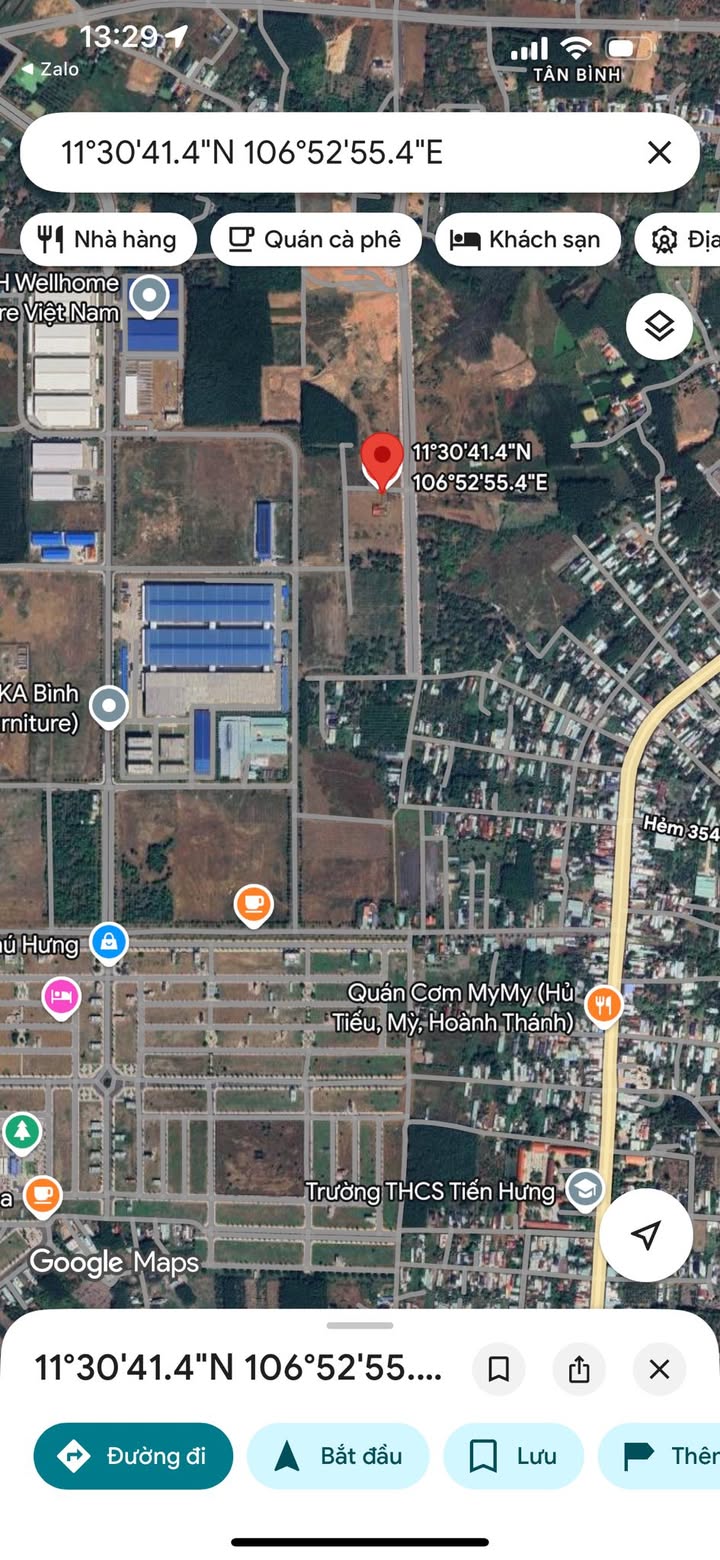Image resolution: width=720 pixels, height=1560 pixels.
Task: Close the location info sheet
Action: point(659,1369)
